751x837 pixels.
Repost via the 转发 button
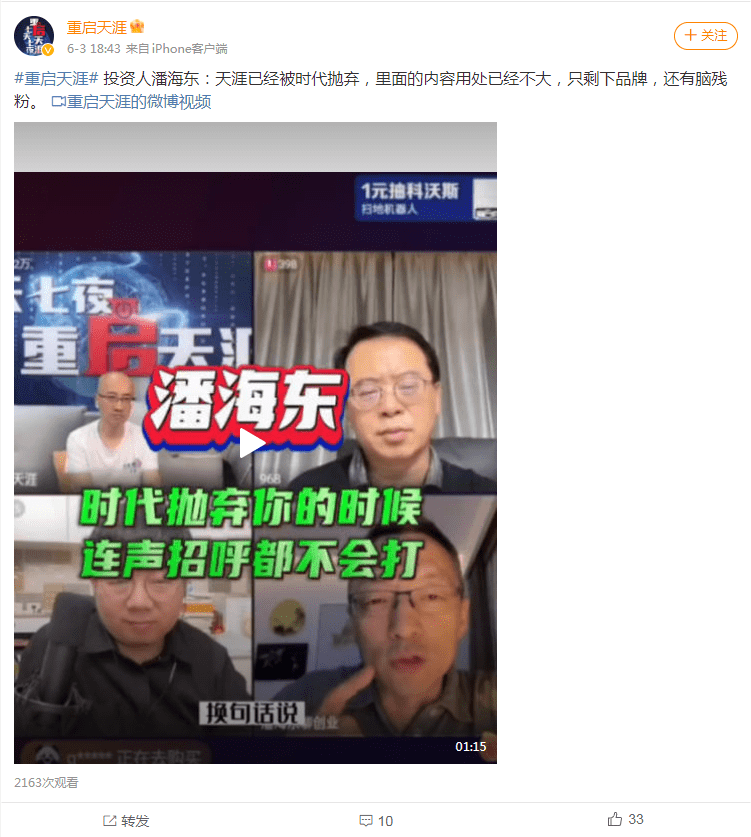[126, 820]
